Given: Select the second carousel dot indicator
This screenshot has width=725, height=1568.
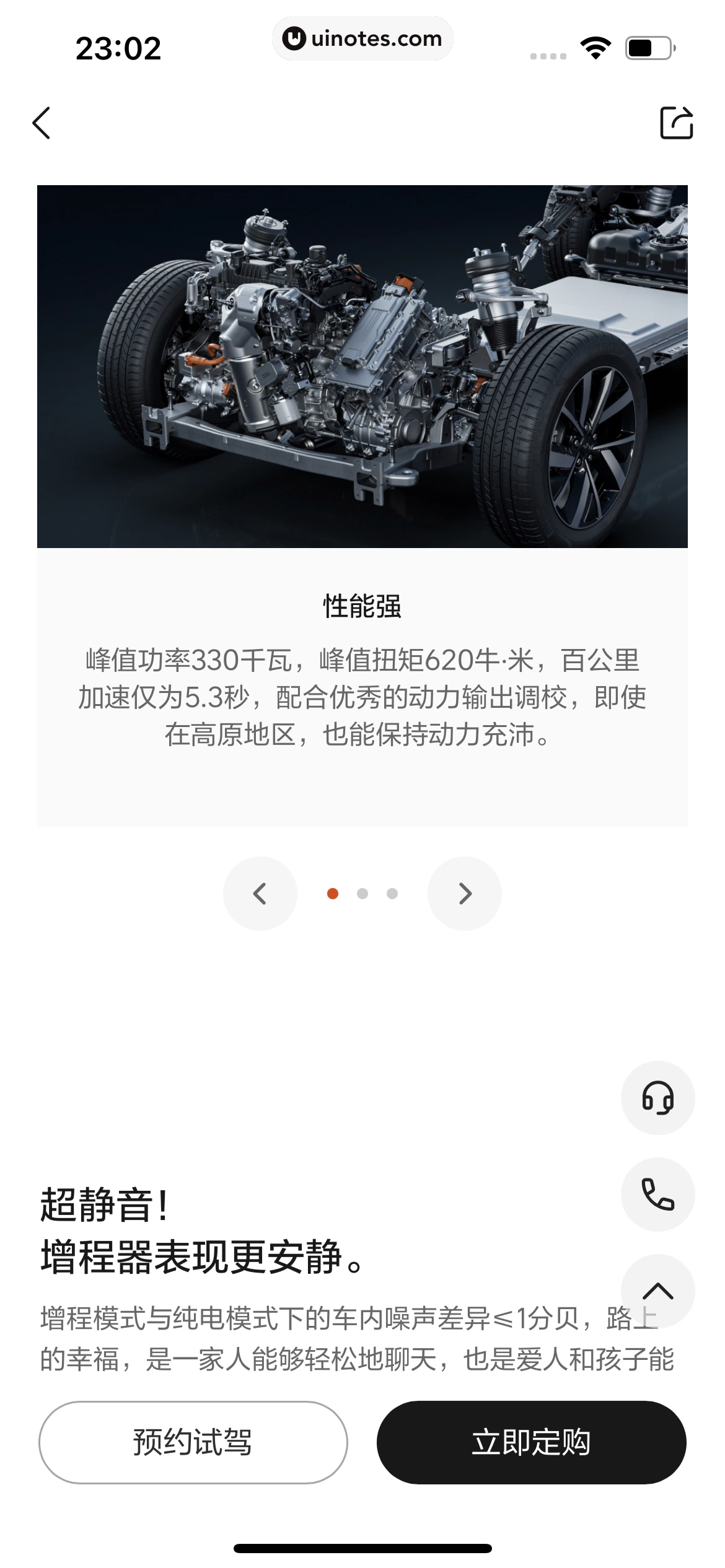Looking at the screenshot, I should (362, 894).
